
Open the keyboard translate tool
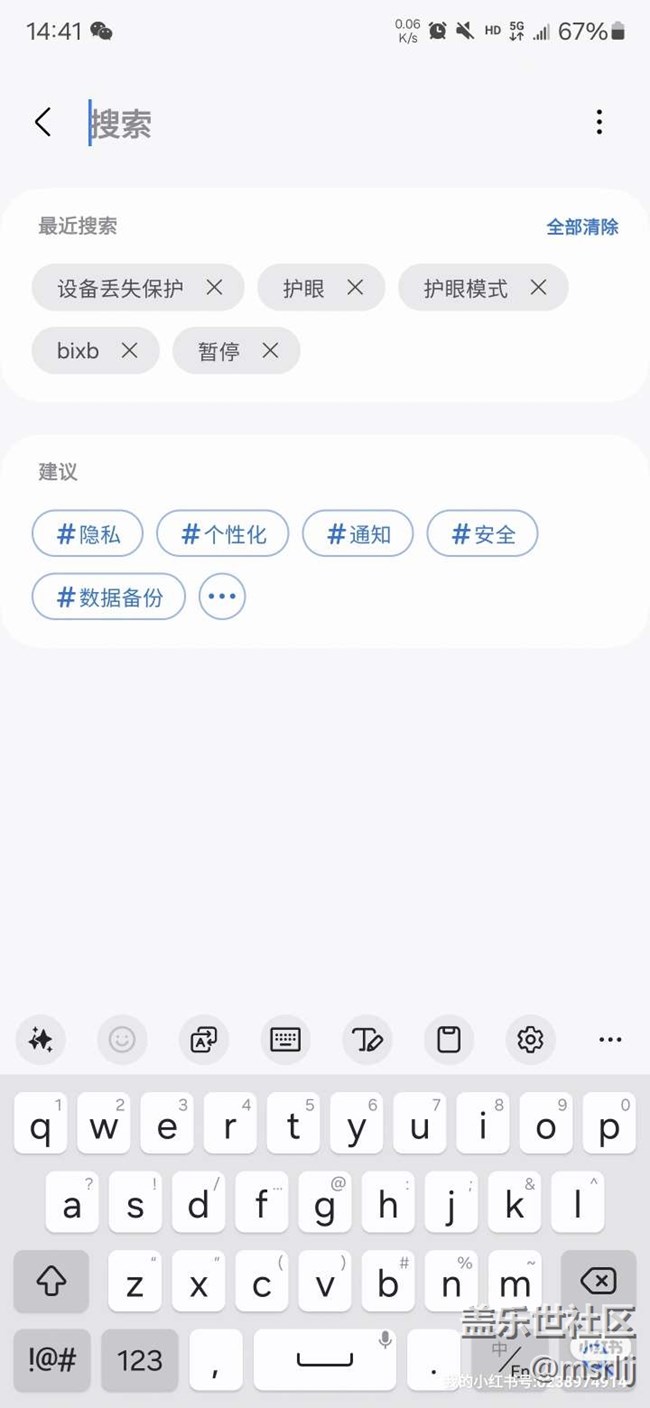tap(204, 1040)
